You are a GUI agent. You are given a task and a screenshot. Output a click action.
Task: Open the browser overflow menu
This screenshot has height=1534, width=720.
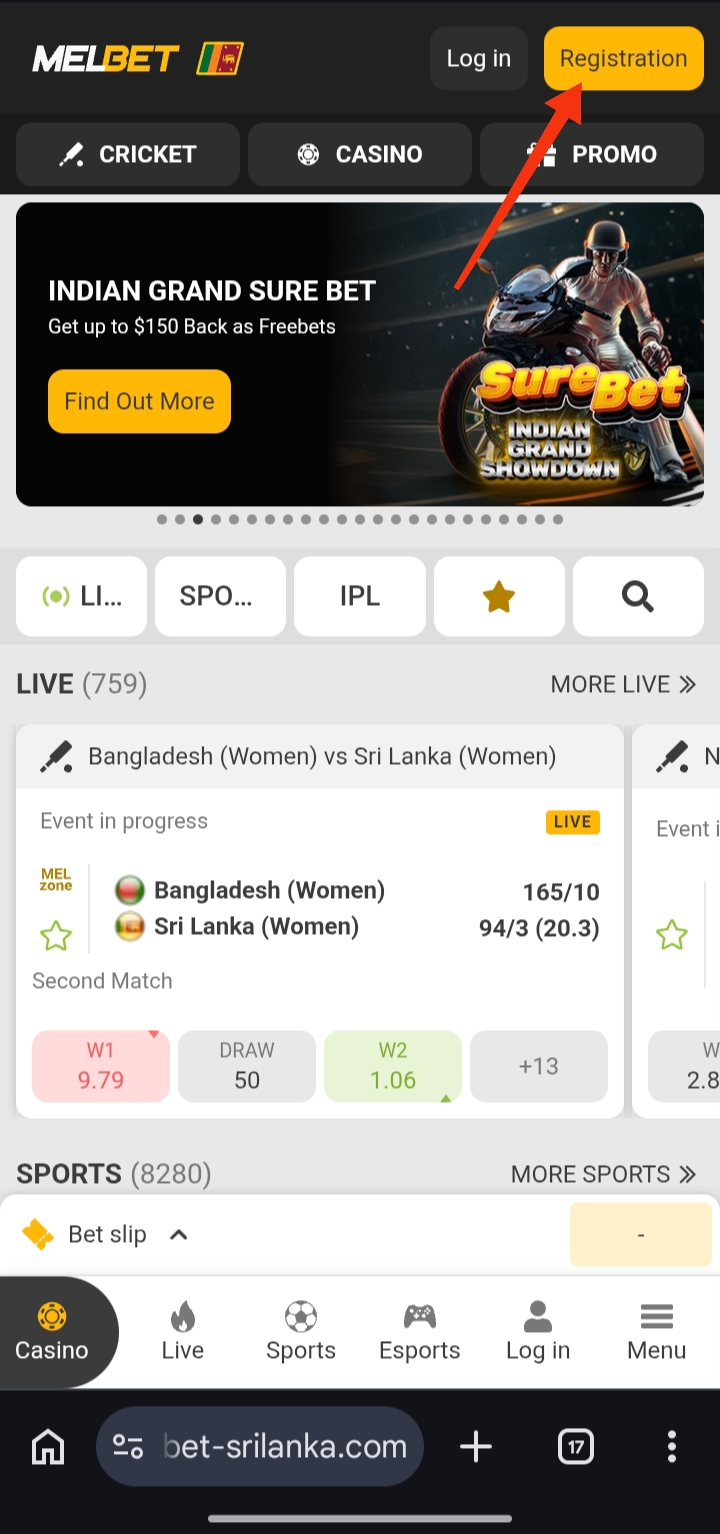pos(672,1446)
